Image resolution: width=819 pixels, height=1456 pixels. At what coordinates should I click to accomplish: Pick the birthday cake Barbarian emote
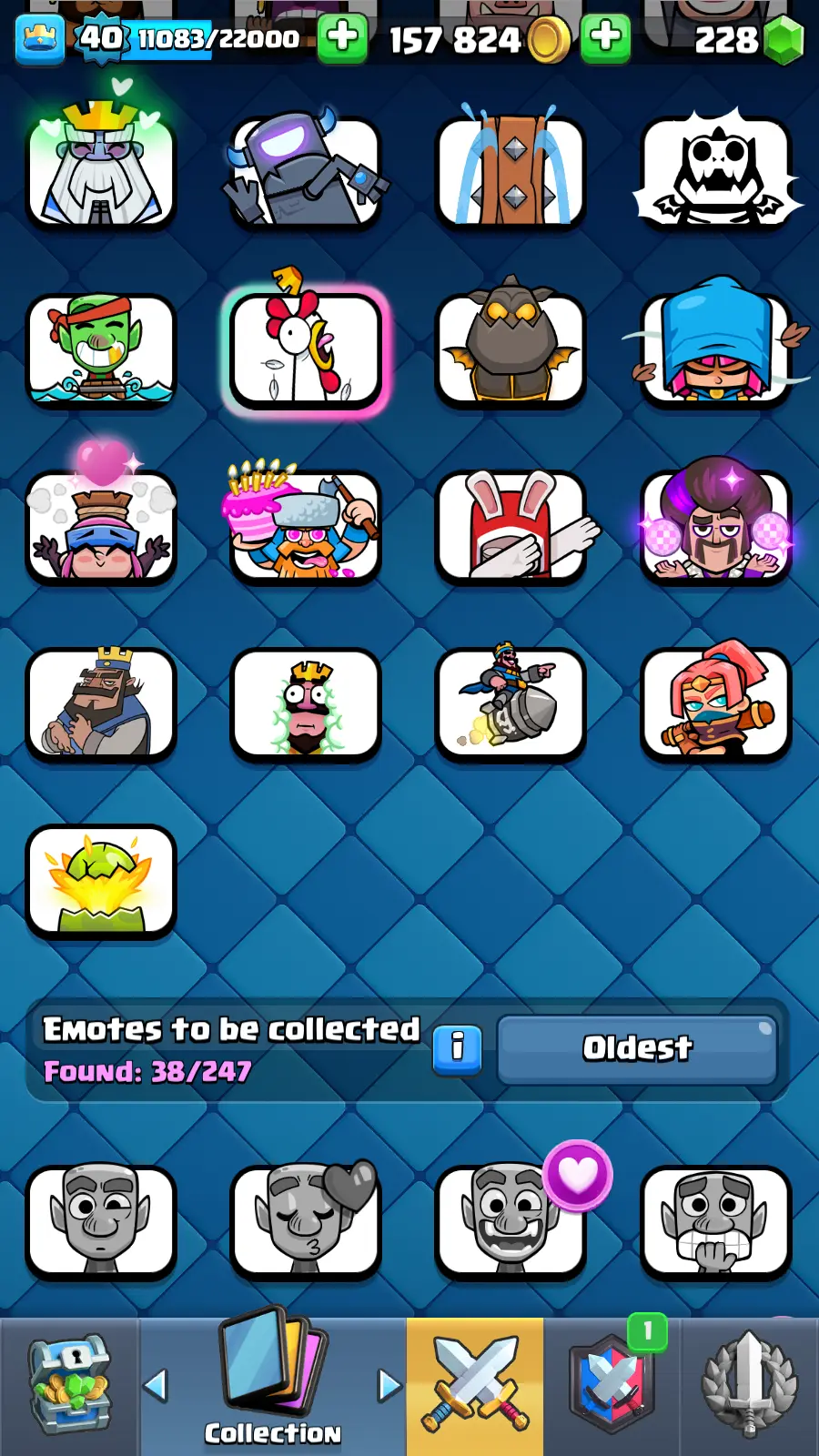point(306,526)
